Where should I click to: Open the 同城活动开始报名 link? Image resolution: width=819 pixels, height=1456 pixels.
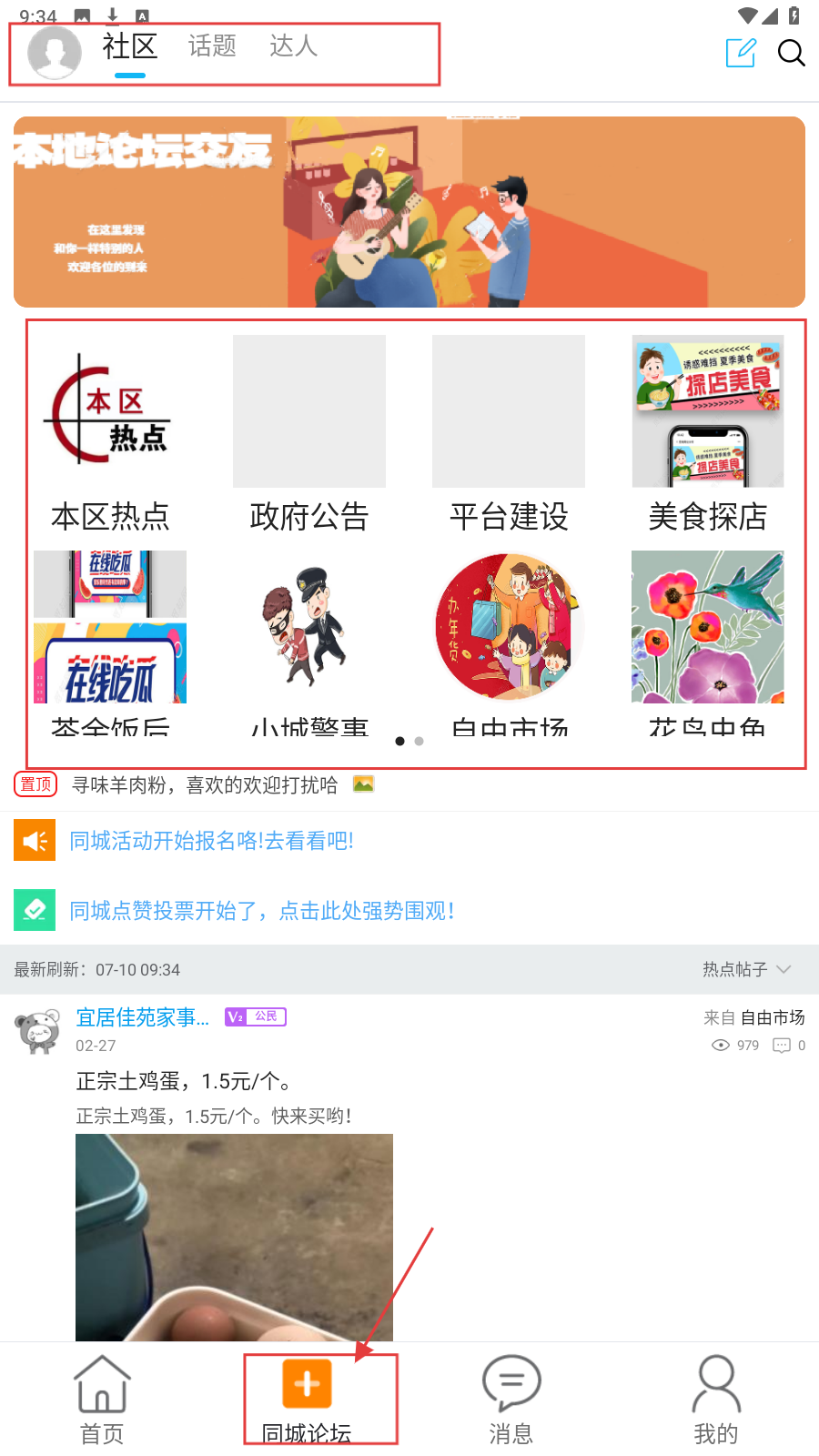[x=212, y=841]
